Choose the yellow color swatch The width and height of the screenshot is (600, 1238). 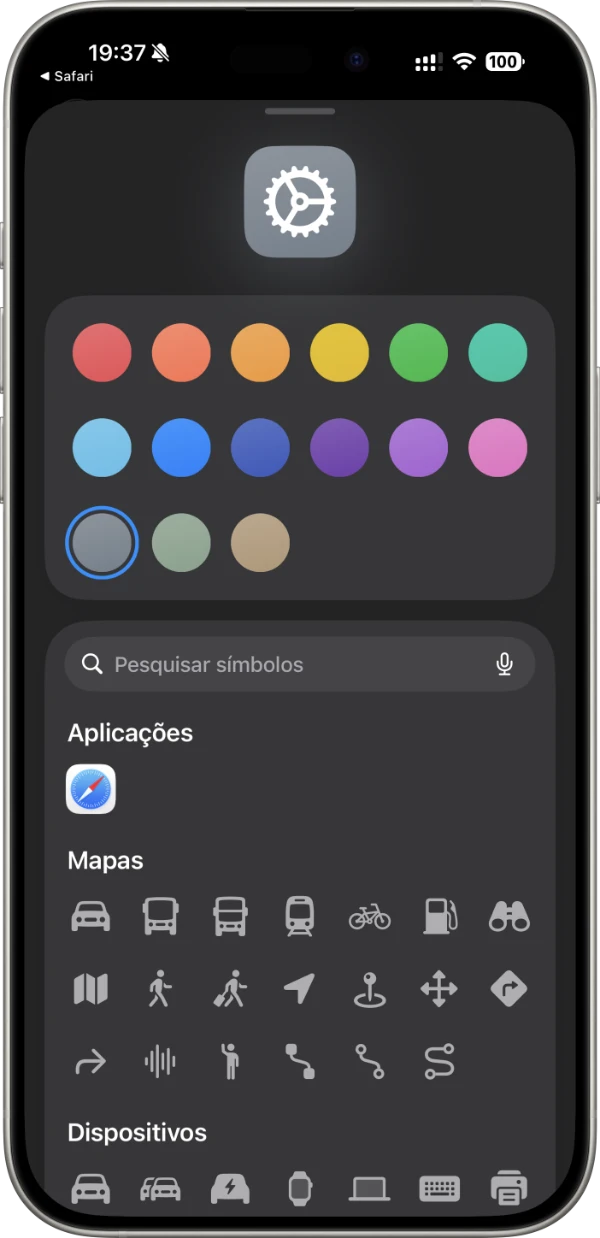click(340, 353)
